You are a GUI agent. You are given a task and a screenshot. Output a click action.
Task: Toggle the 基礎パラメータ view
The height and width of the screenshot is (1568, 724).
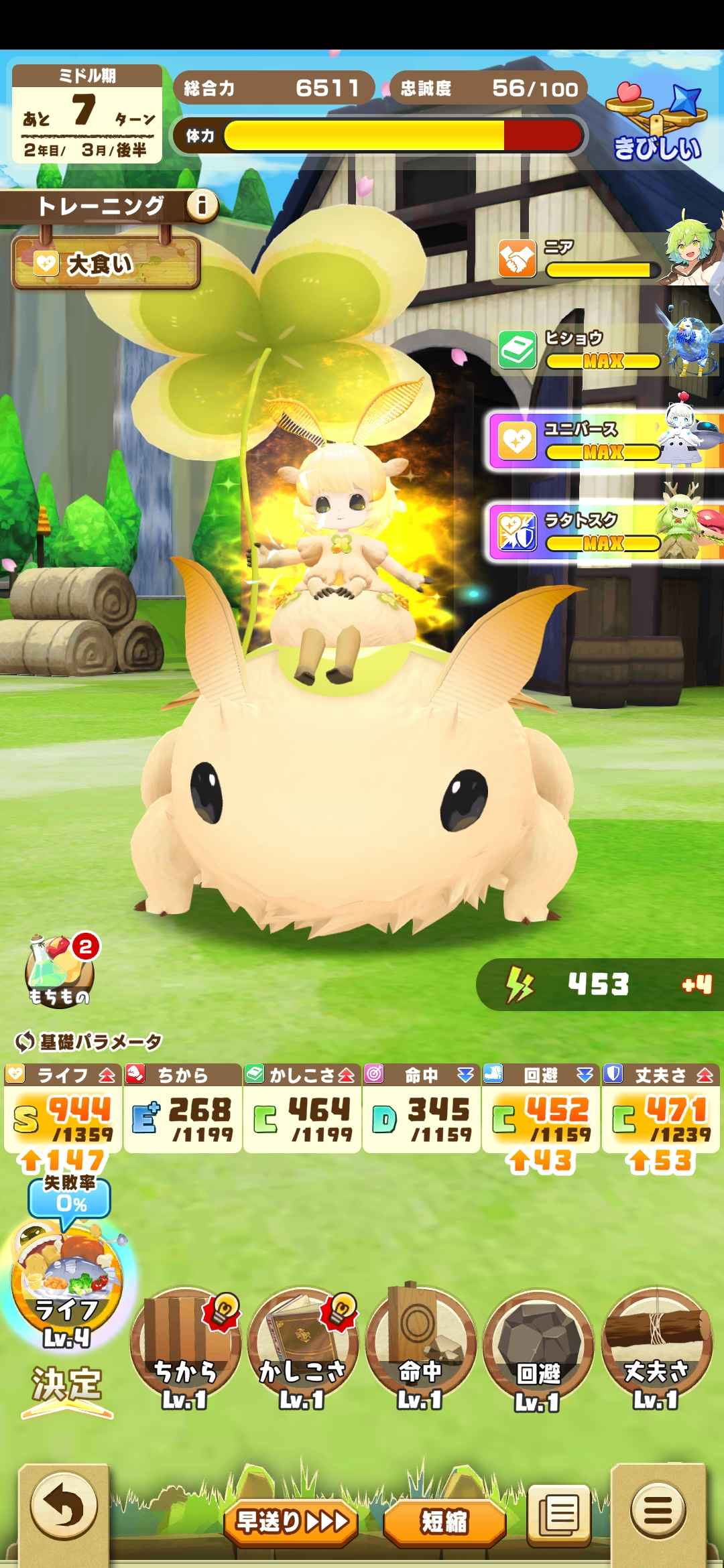coord(88,1041)
